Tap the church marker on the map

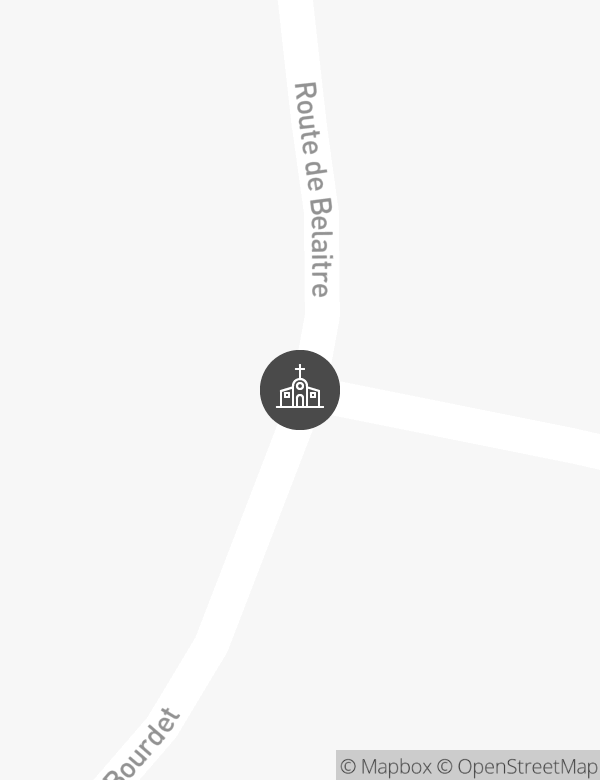[x=300, y=390]
